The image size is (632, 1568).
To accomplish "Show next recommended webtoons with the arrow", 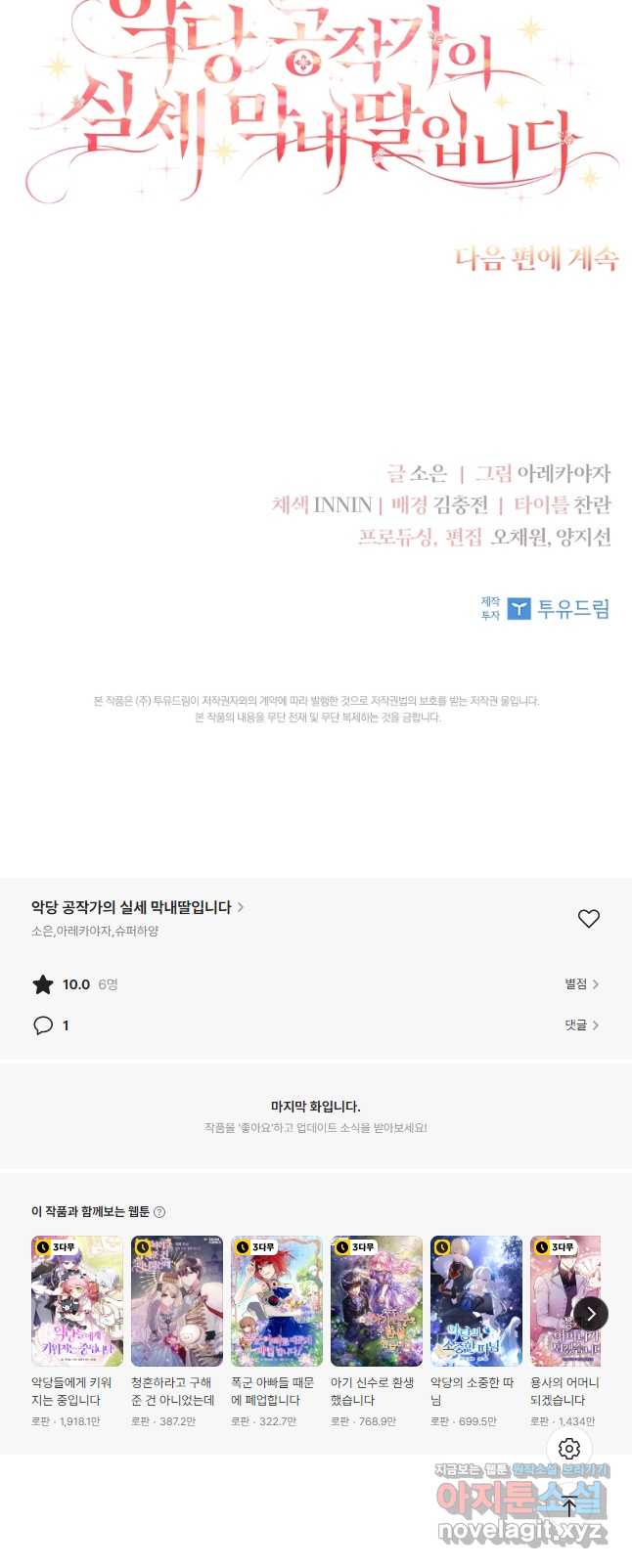I will (590, 1314).
